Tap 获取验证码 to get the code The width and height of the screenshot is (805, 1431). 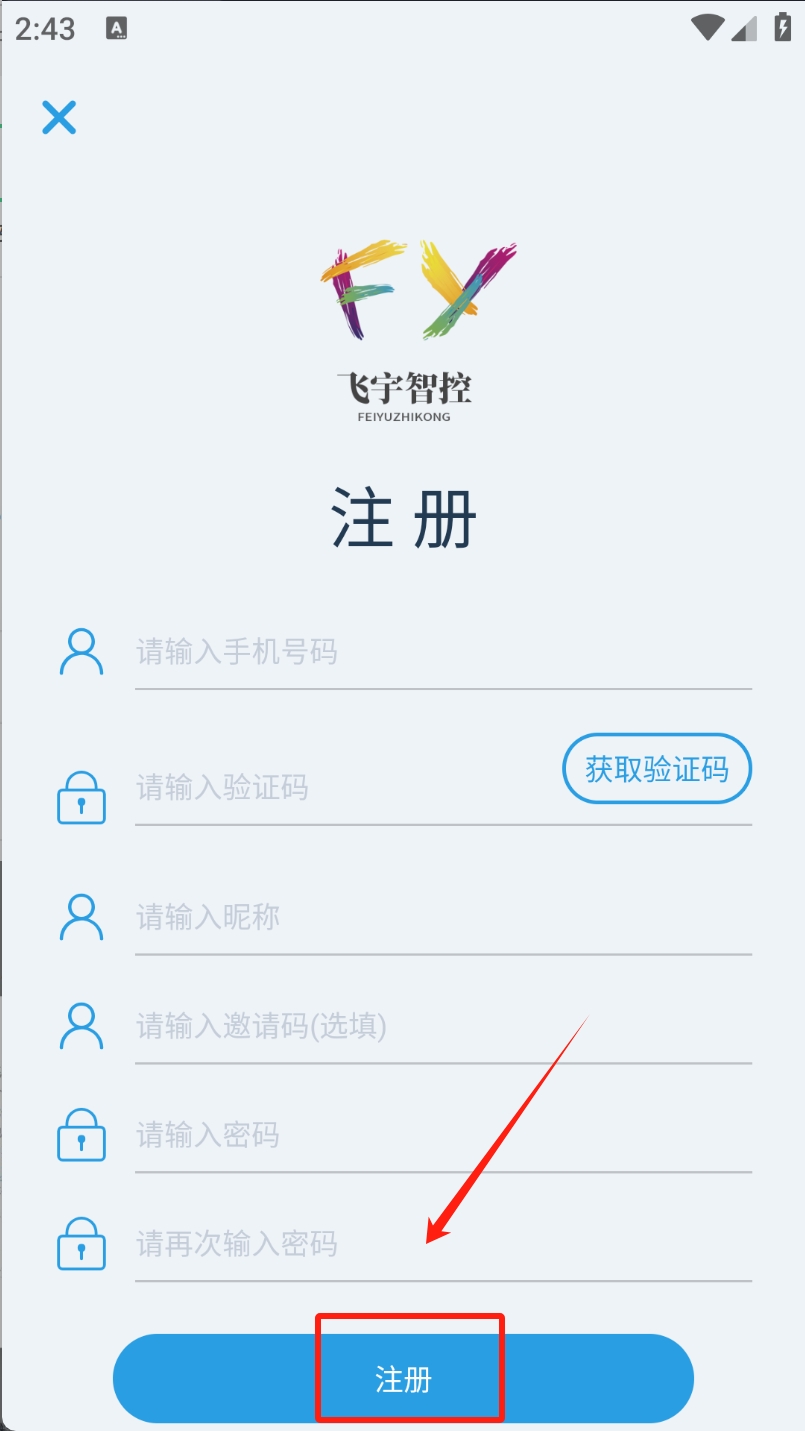point(657,769)
